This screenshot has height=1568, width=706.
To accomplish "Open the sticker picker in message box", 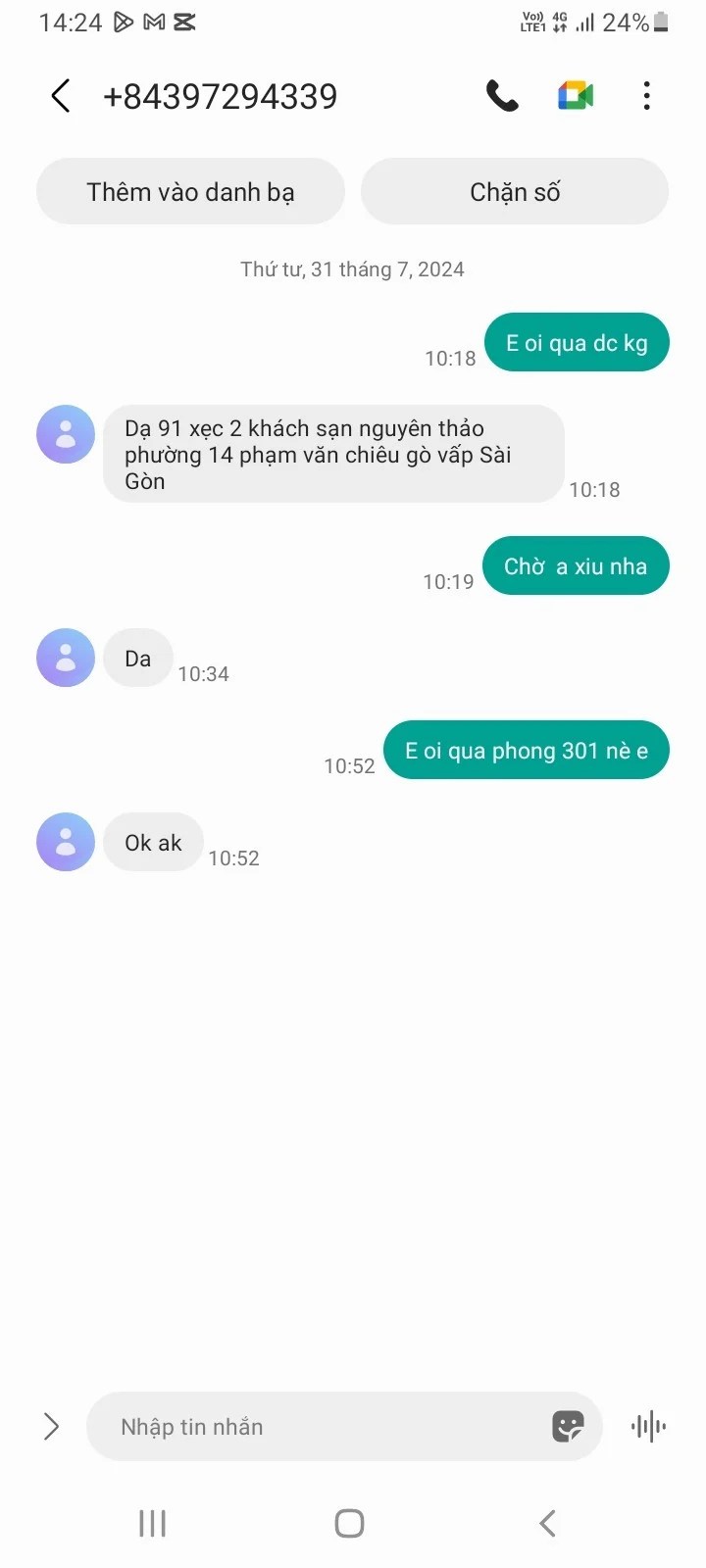I will pos(569,1427).
